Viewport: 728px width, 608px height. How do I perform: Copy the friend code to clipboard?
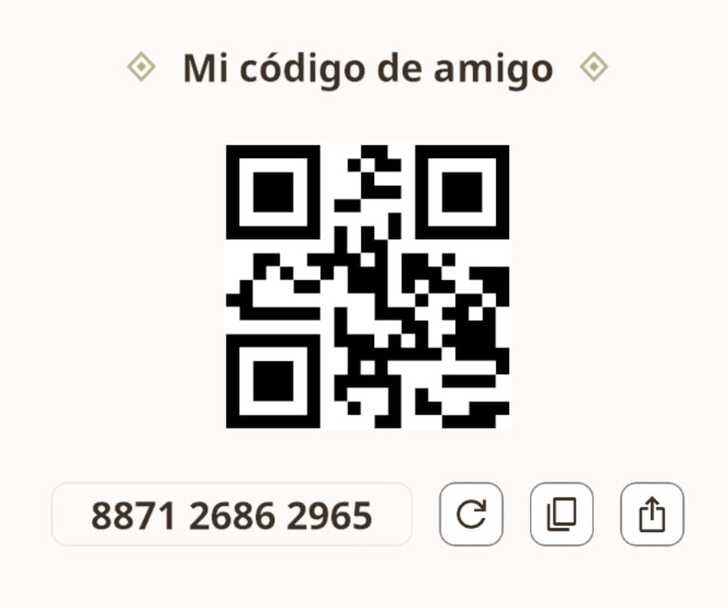click(561, 514)
